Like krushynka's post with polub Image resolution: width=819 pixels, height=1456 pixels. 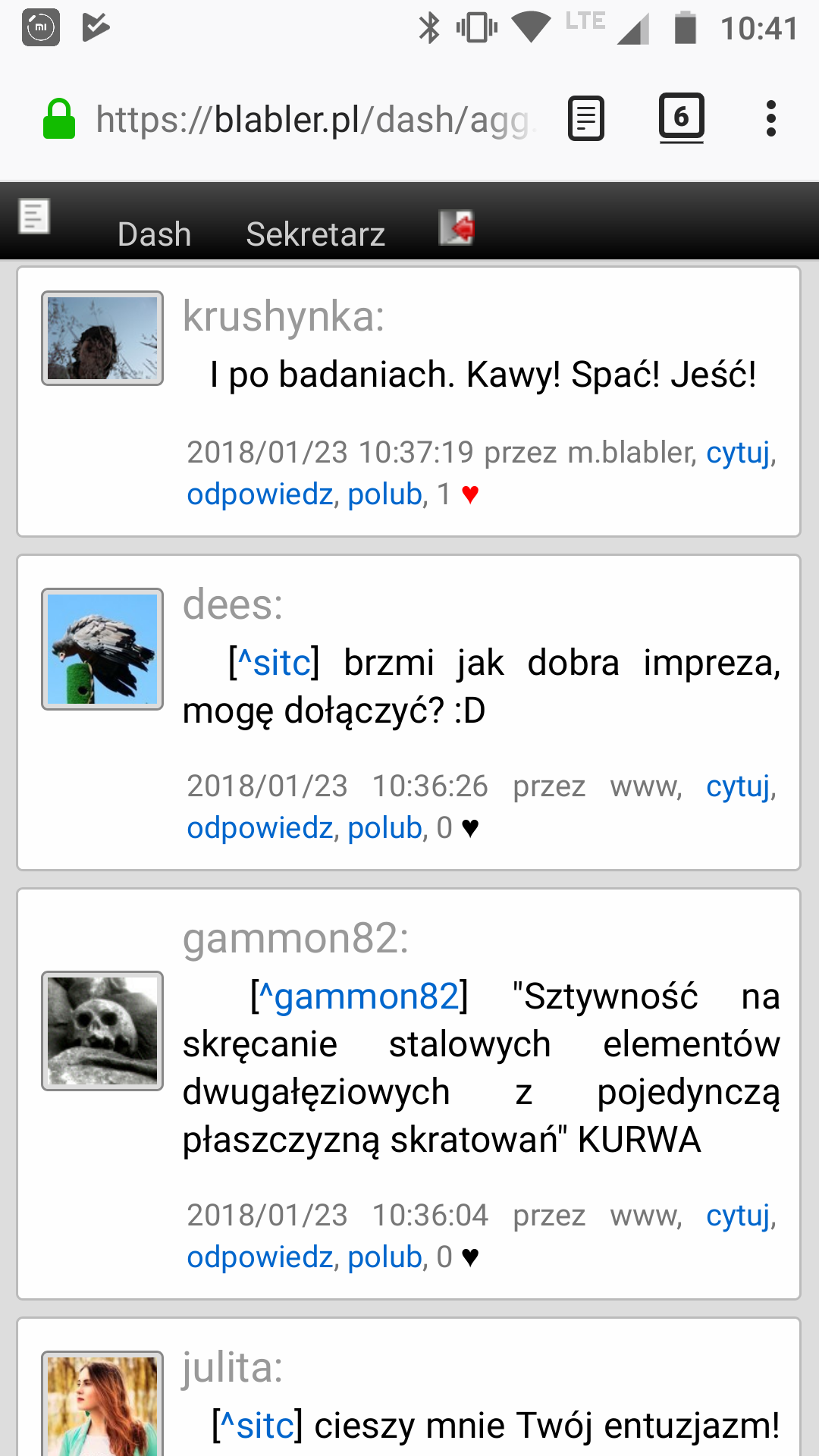(x=384, y=494)
